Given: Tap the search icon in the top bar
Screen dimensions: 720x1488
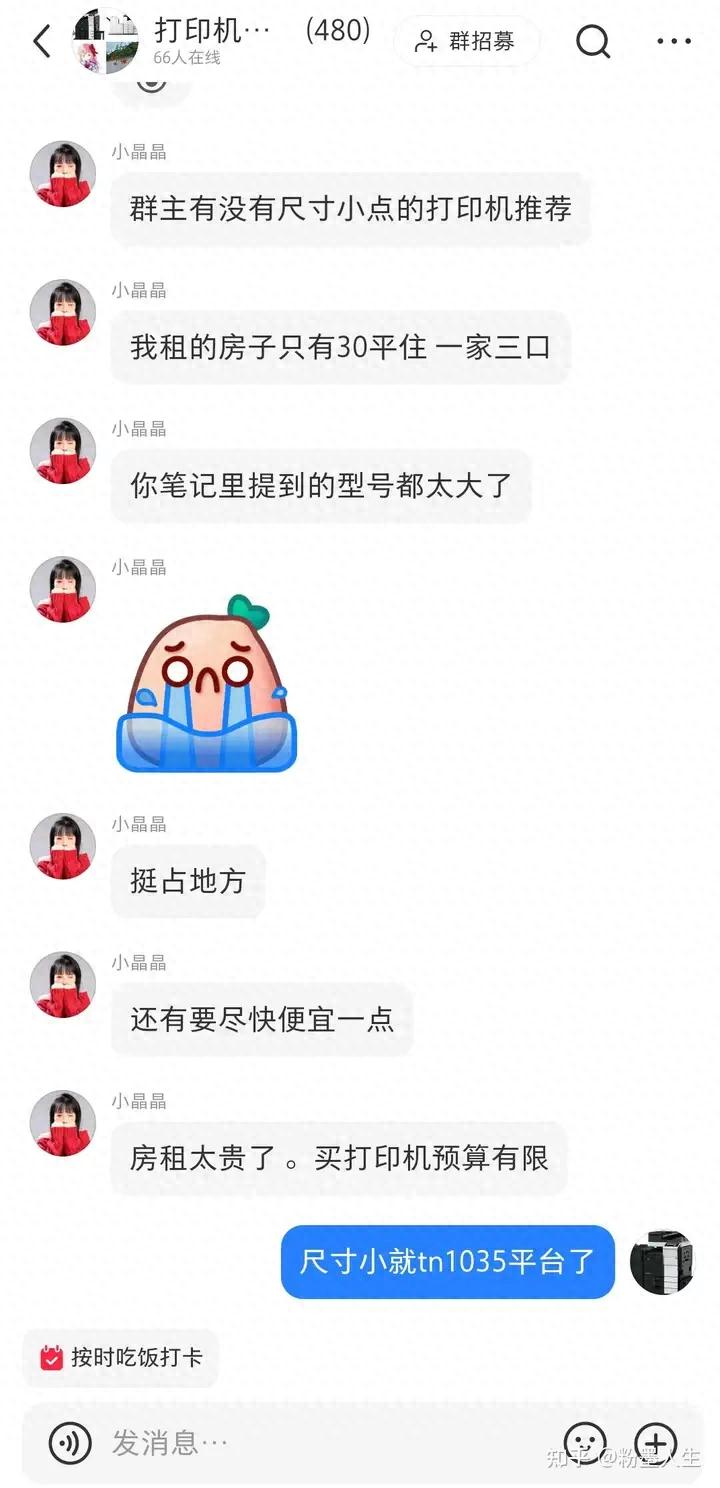Looking at the screenshot, I should (x=594, y=41).
